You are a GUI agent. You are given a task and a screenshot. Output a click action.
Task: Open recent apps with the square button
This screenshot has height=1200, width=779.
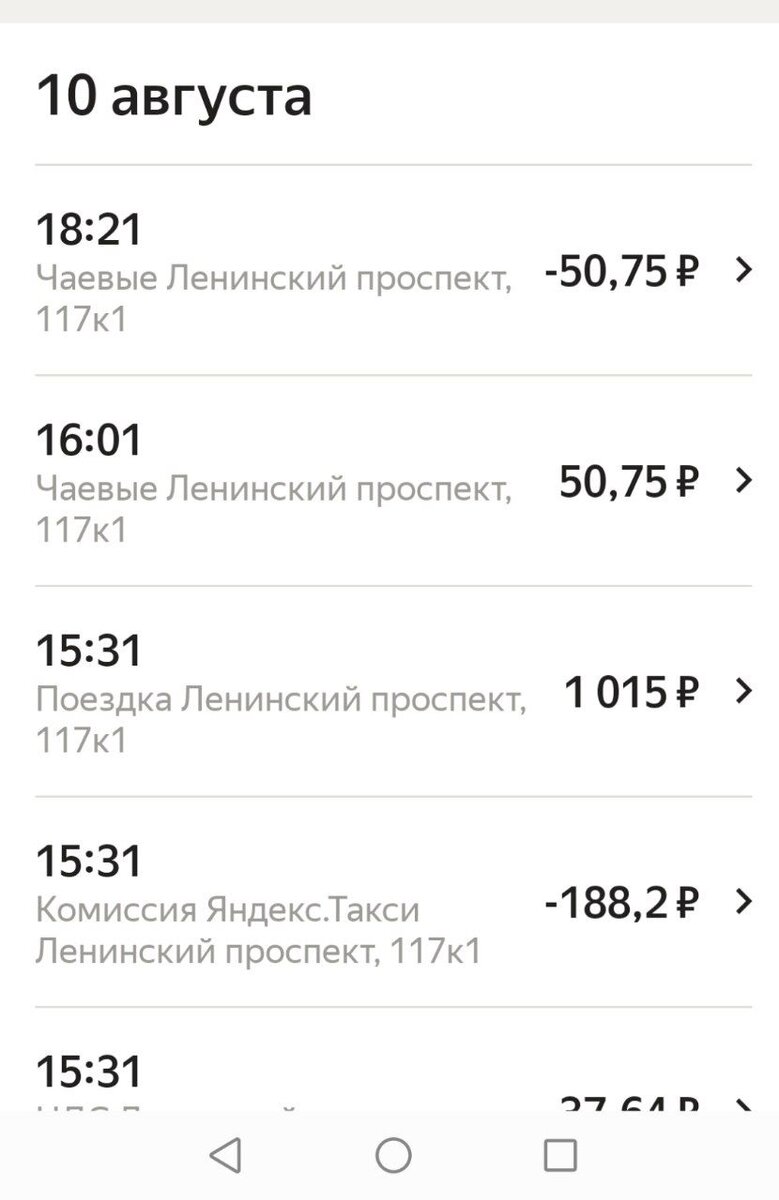560,1155
